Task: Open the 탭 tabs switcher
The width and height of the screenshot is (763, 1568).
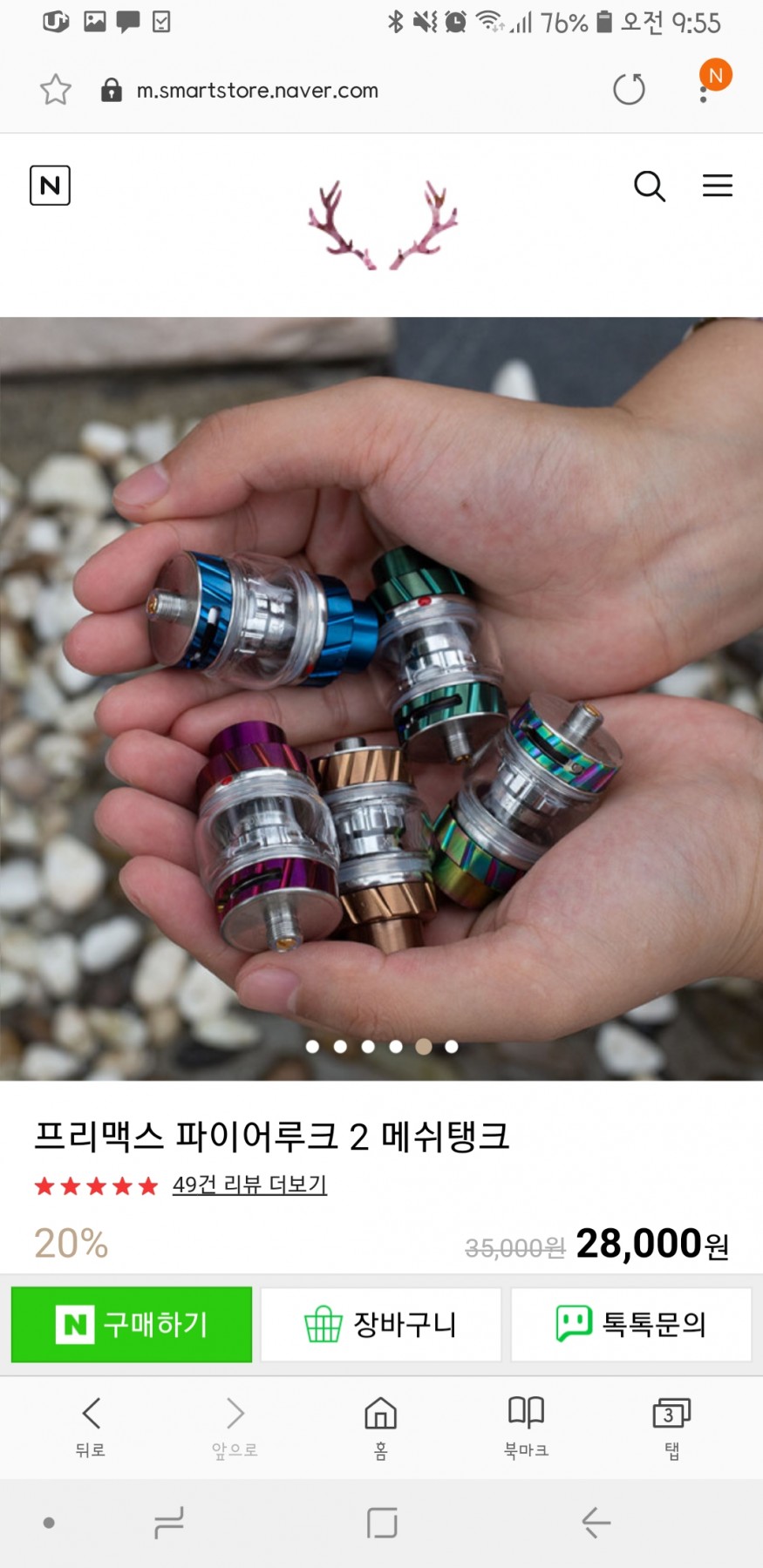Action: click(671, 1426)
